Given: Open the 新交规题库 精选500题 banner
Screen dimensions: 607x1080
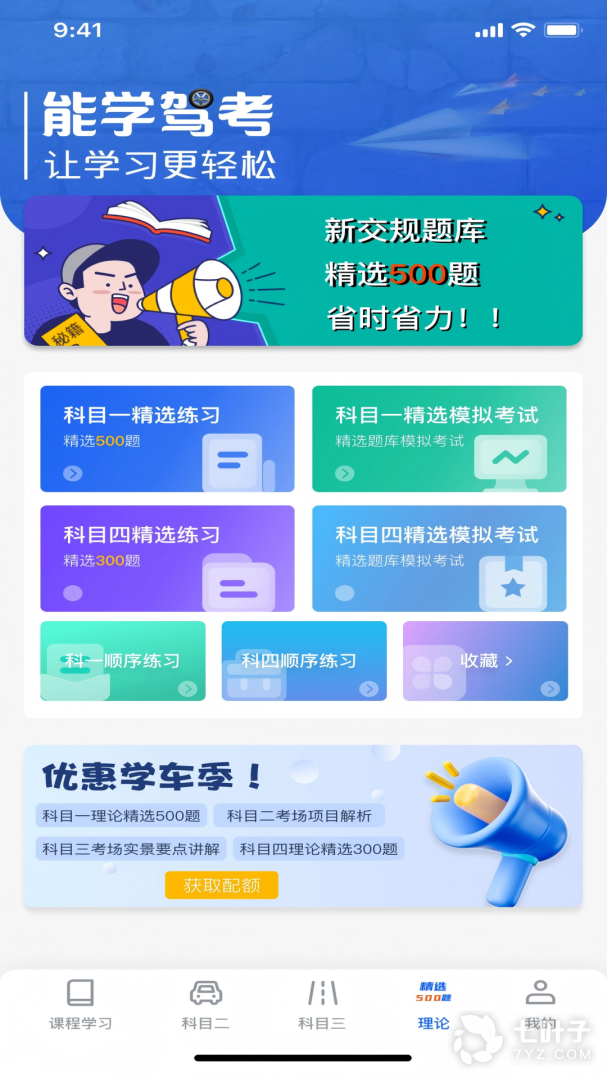Looking at the screenshot, I should pyautogui.click(x=303, y=271).
